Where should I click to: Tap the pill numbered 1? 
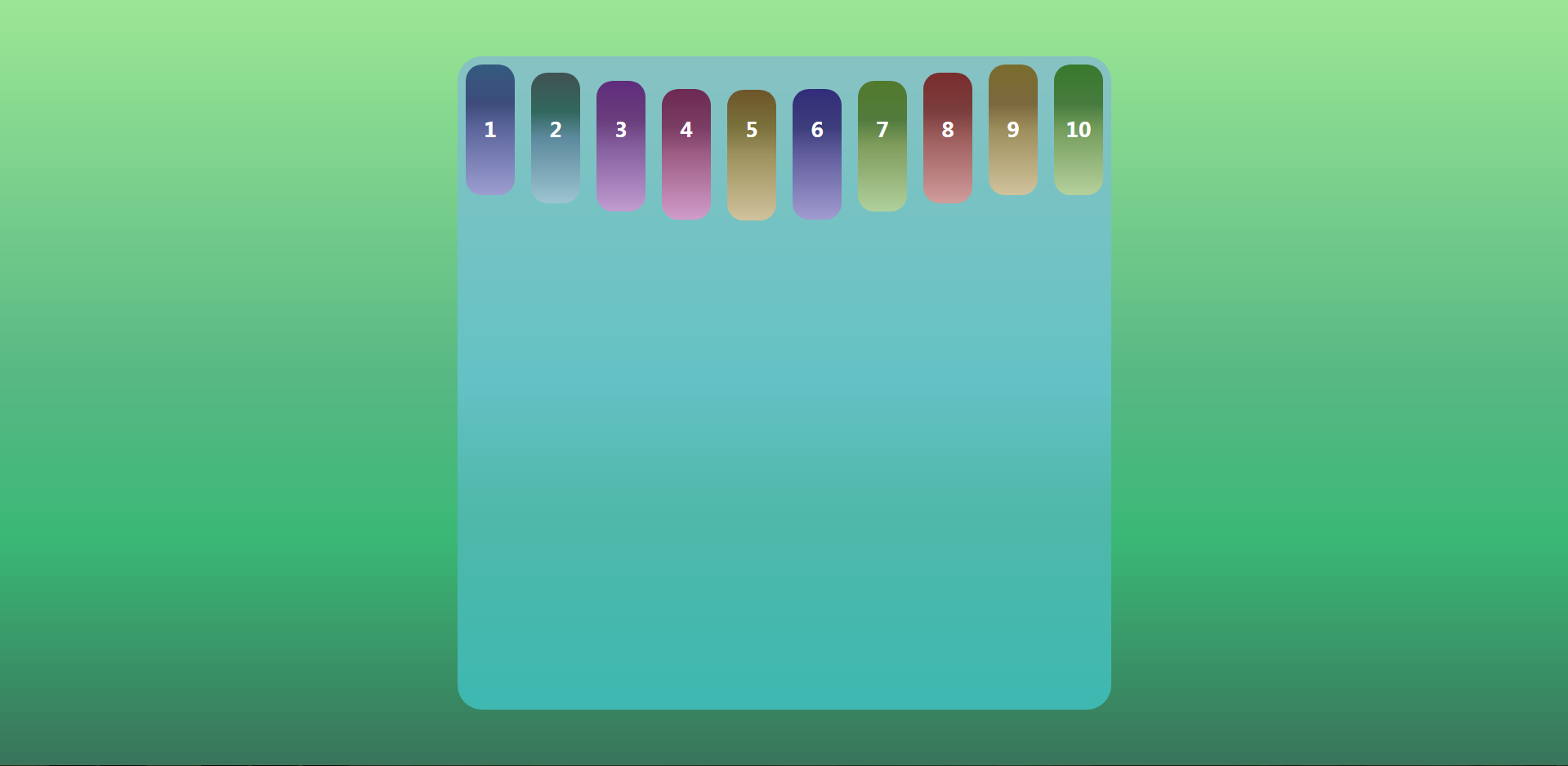coord(490,130)
